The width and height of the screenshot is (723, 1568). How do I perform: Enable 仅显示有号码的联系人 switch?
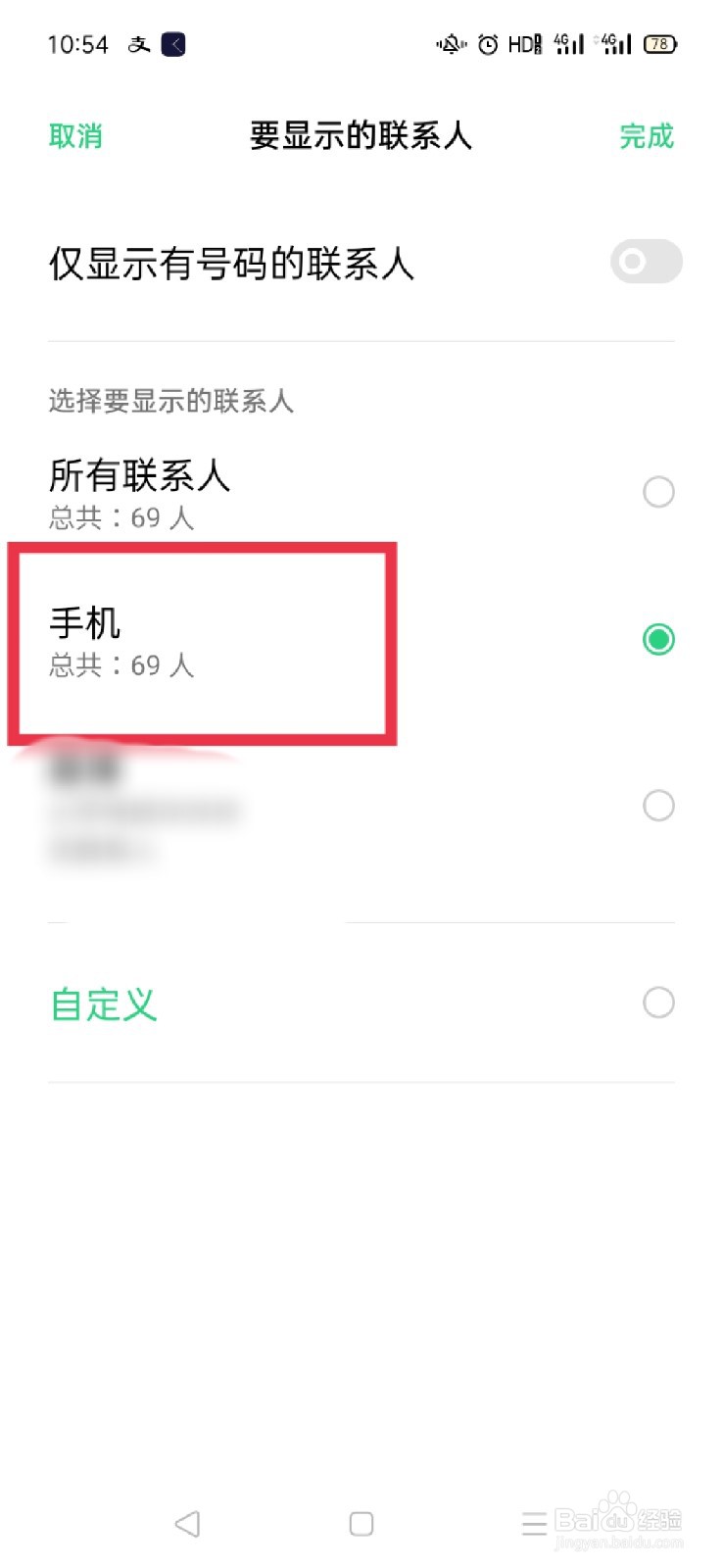pyautogui.click(x=645, y=262)
